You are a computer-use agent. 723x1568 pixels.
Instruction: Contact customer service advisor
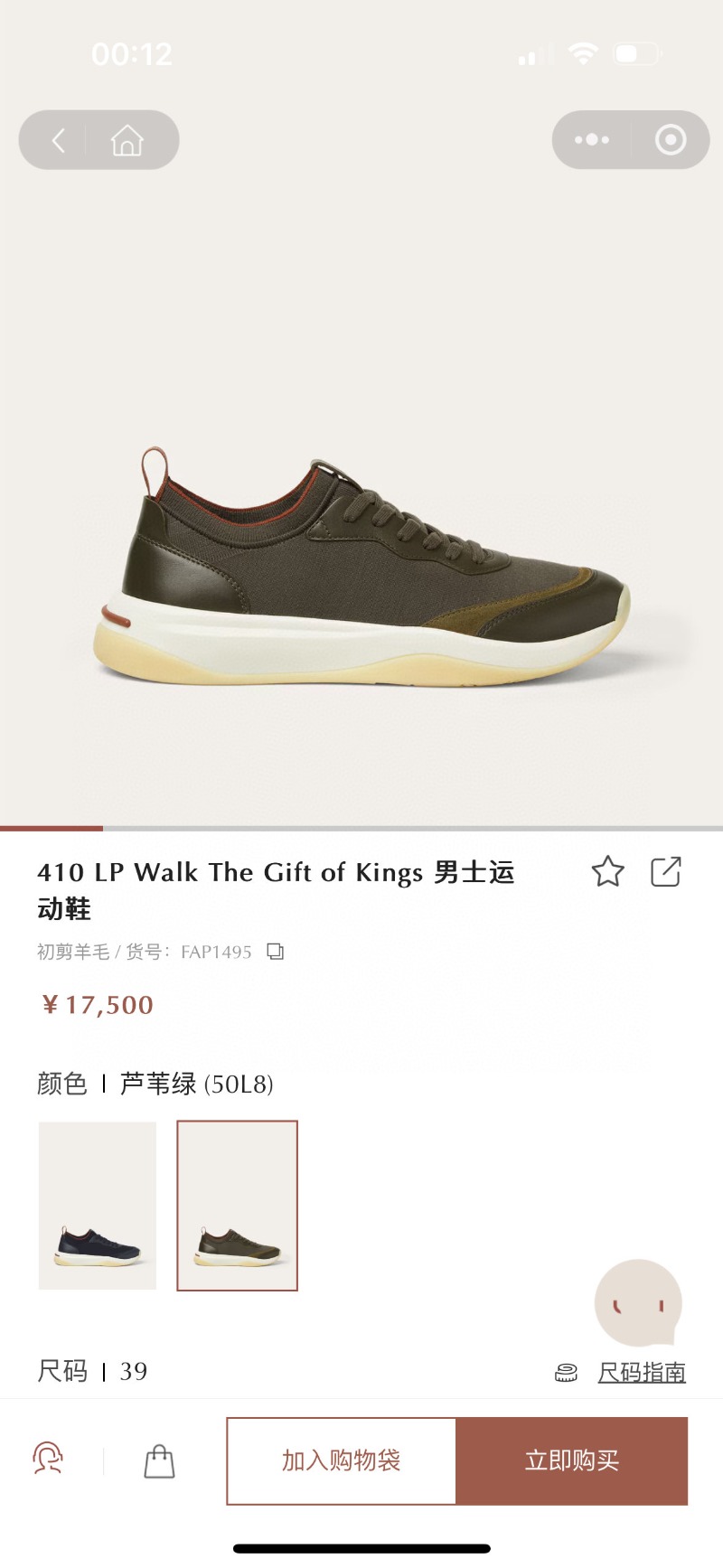click(48, 1460)
